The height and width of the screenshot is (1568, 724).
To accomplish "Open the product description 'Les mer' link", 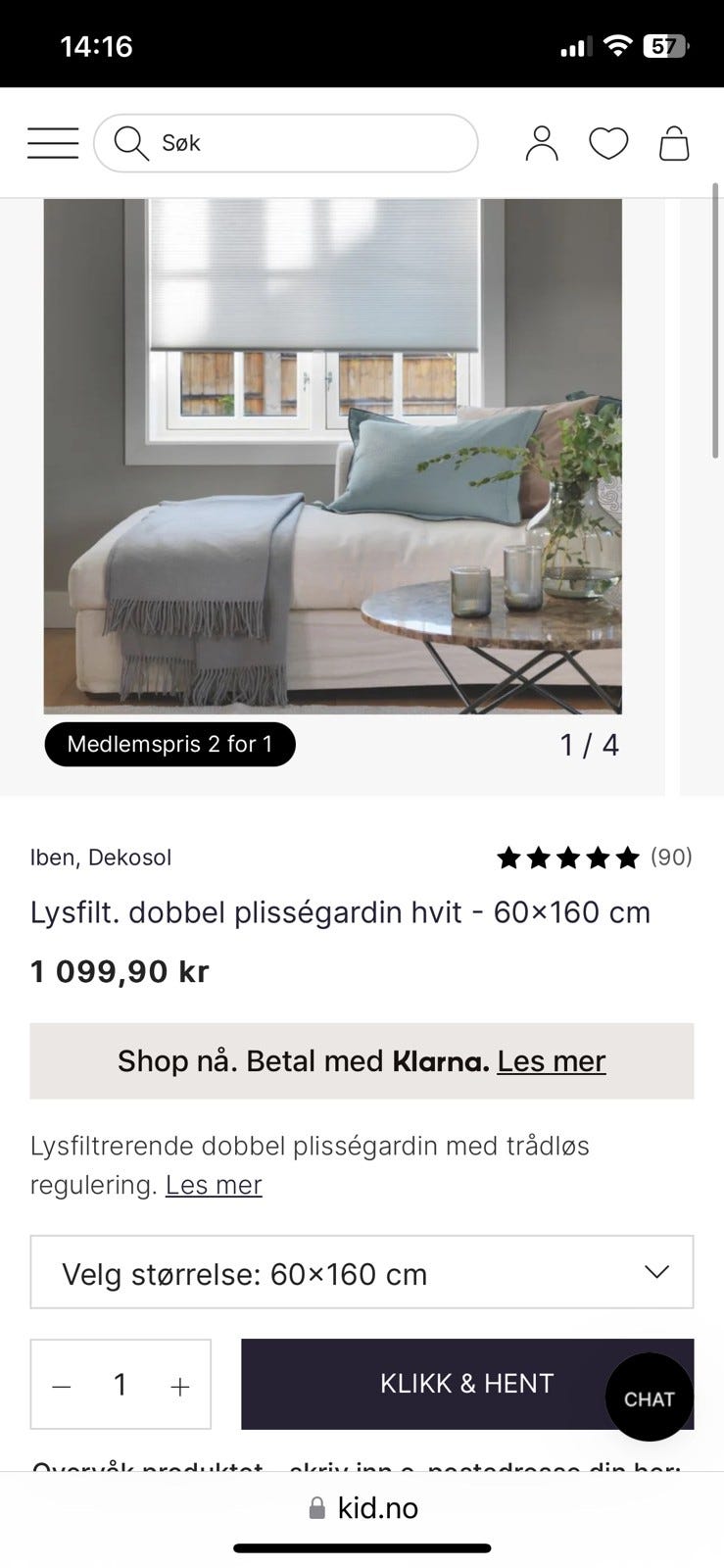I will (213, 1184).
